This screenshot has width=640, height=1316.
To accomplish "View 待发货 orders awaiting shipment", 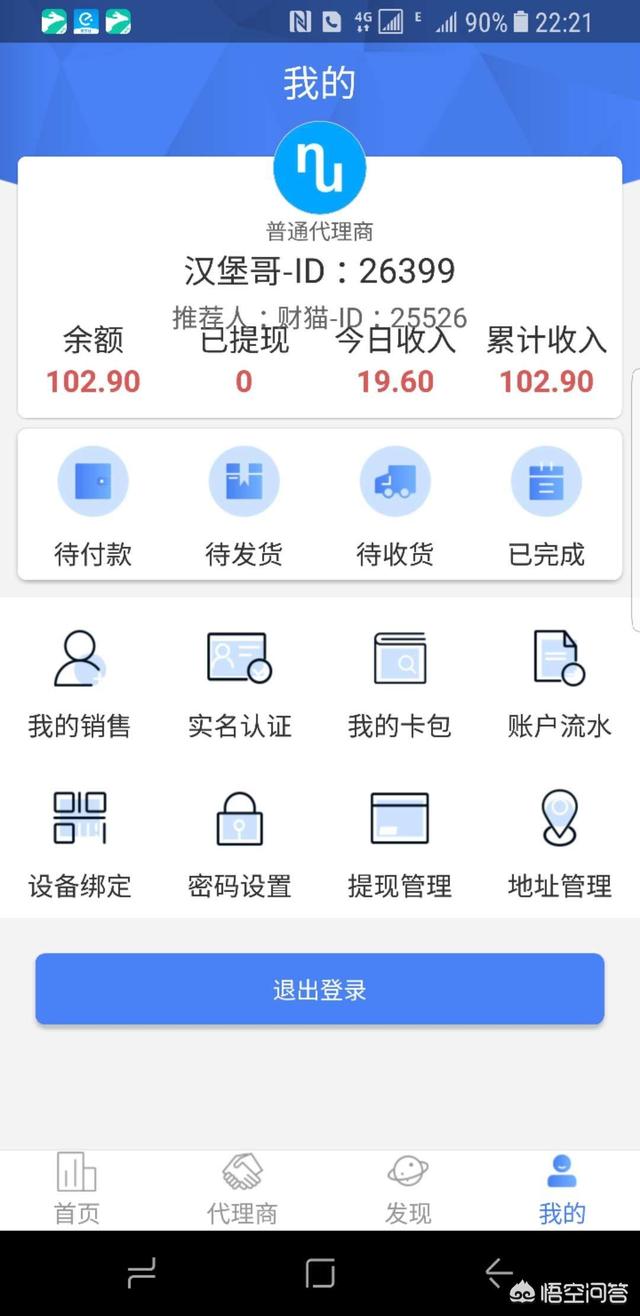I will point(244,507).
